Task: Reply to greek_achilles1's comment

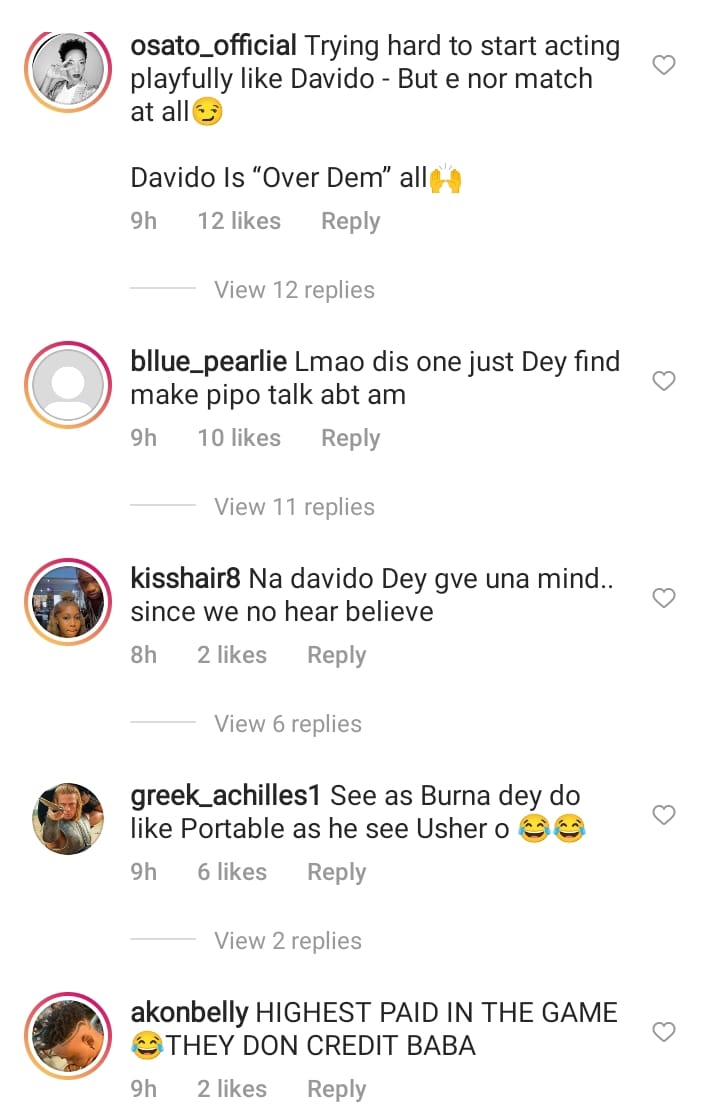Action: 336,872
